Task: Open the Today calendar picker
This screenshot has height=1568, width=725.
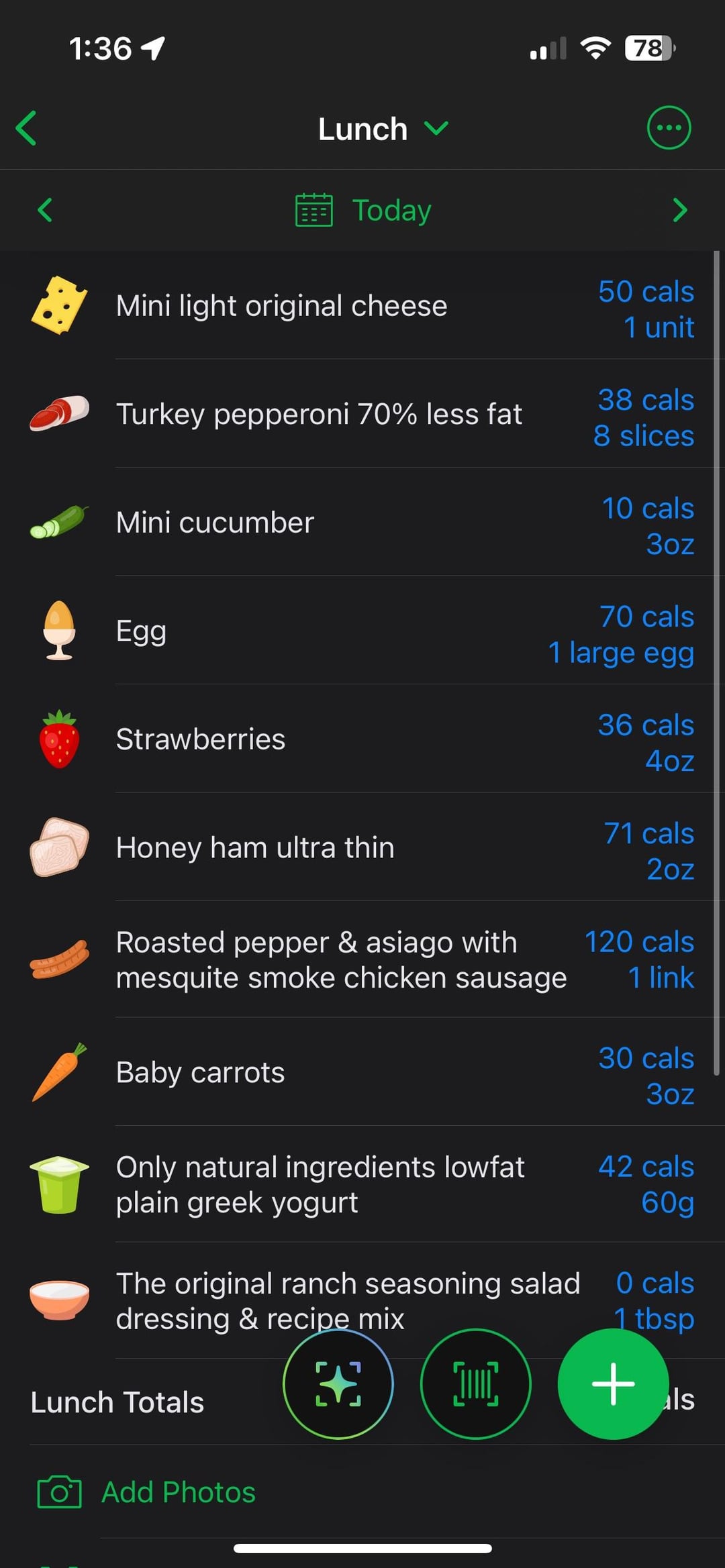Action: (364, 211)
